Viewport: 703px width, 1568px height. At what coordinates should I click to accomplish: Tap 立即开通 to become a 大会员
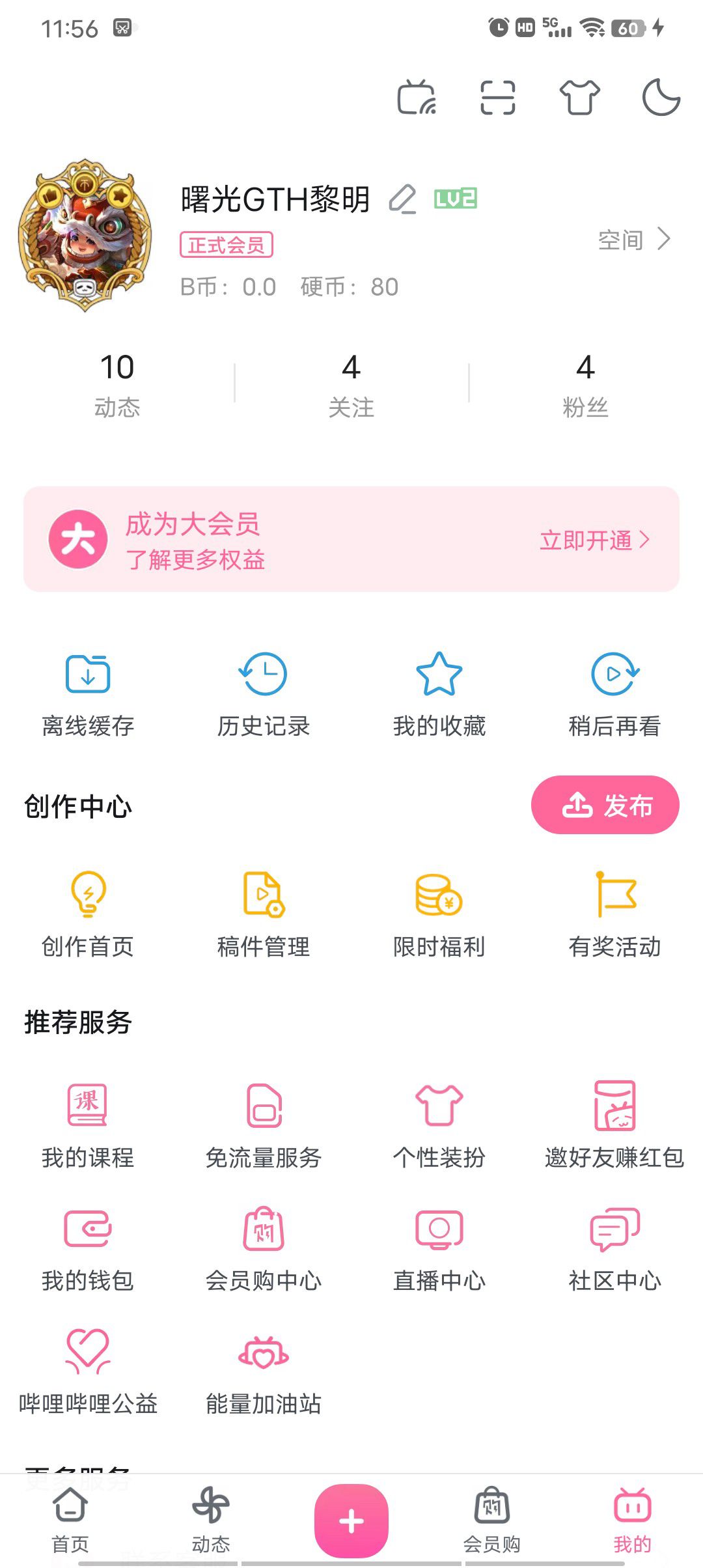[594, 540]
